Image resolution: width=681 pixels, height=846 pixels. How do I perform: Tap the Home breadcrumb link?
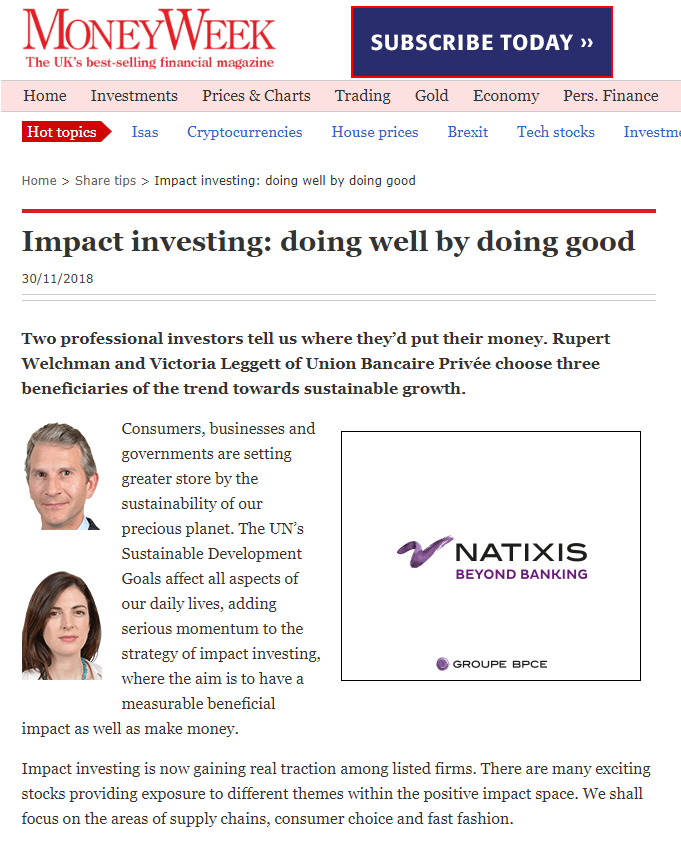[x=39, y=181]
